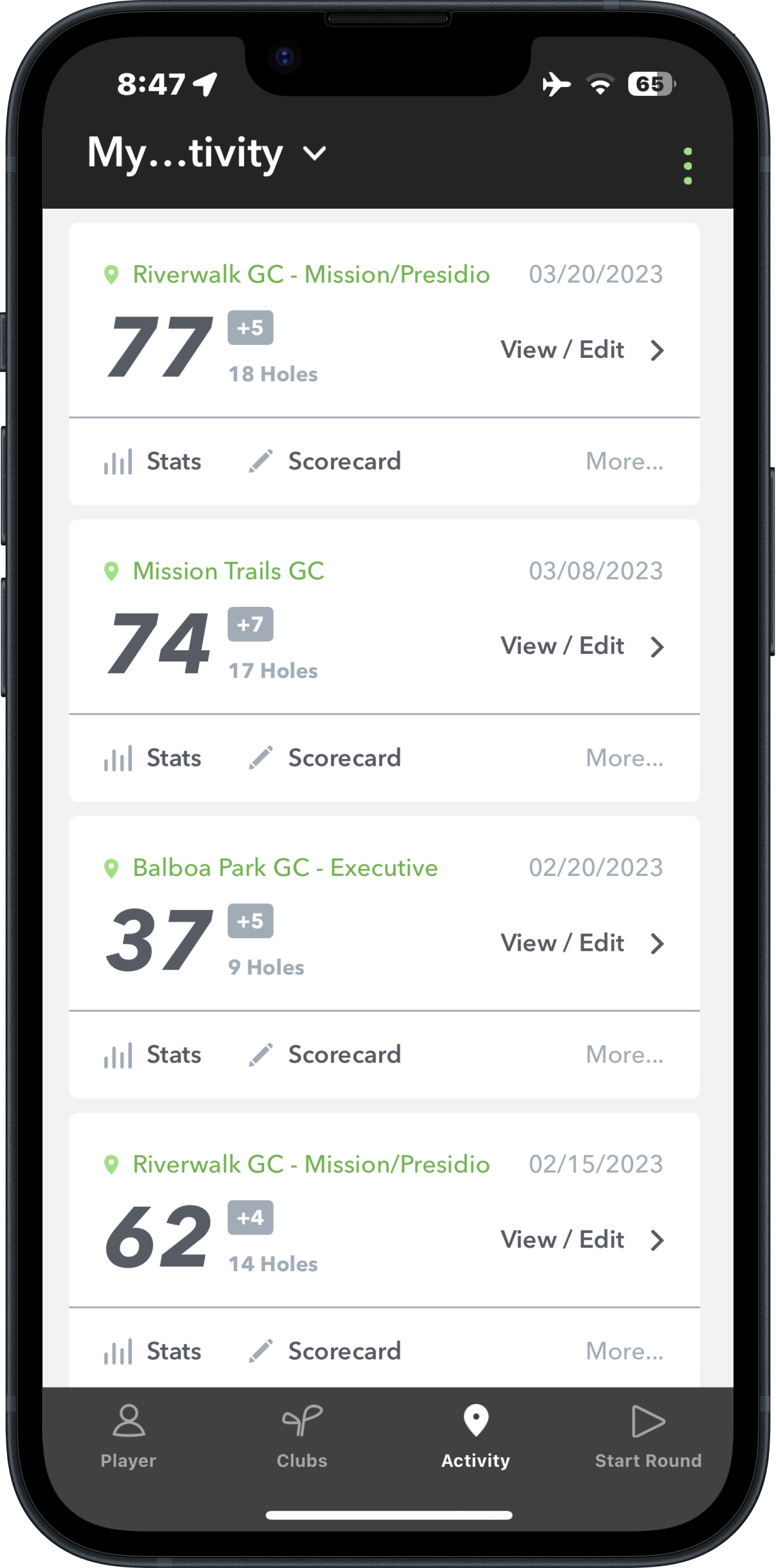
Task: Tap More... on the Mission Trails round
Action: (x=624, y=758)
